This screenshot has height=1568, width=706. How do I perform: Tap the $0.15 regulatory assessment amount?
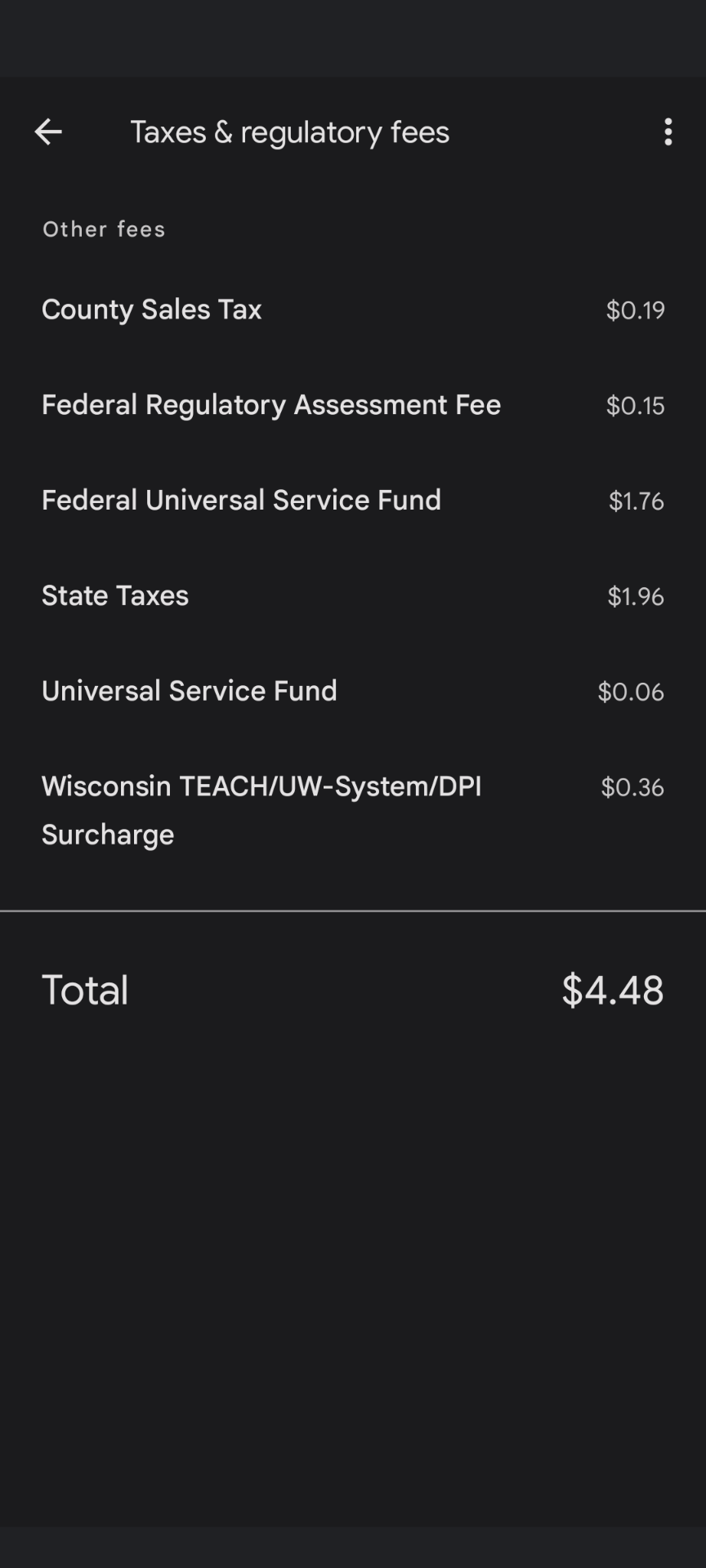(634, 406)
